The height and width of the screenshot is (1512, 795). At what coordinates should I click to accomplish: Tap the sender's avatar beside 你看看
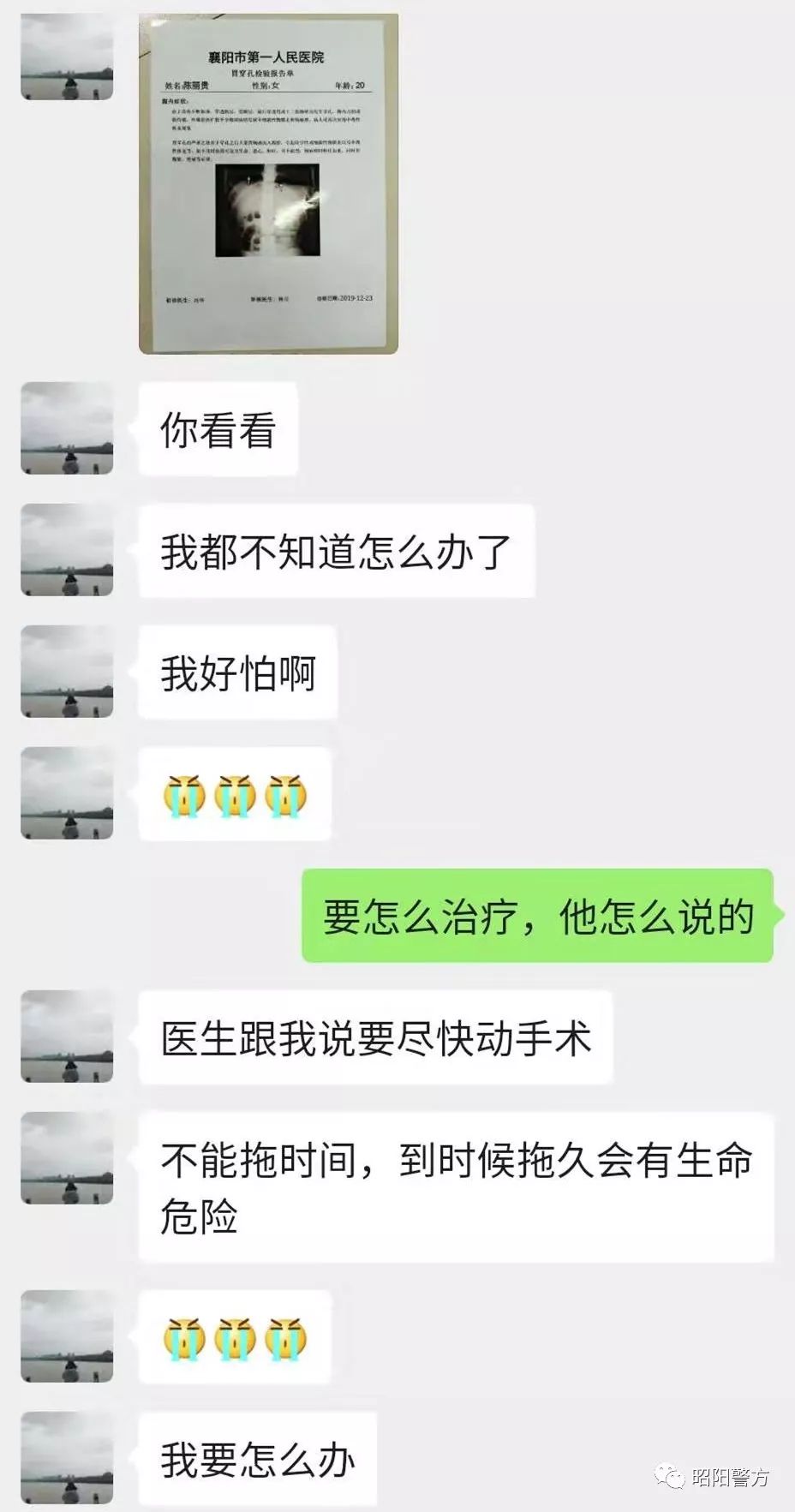[67, 428]
